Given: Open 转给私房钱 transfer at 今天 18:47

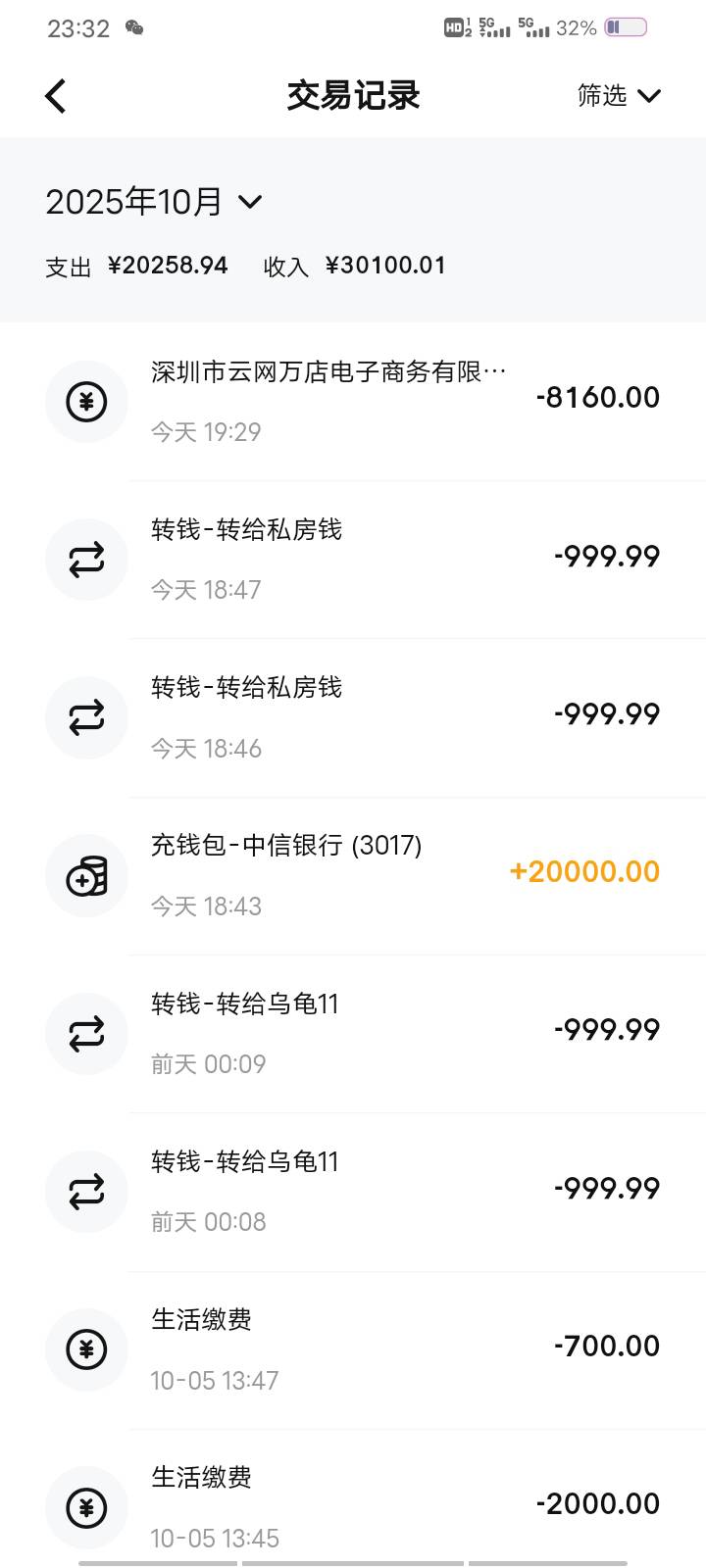Looking at the screenshot, I should [x=353, y=560].
